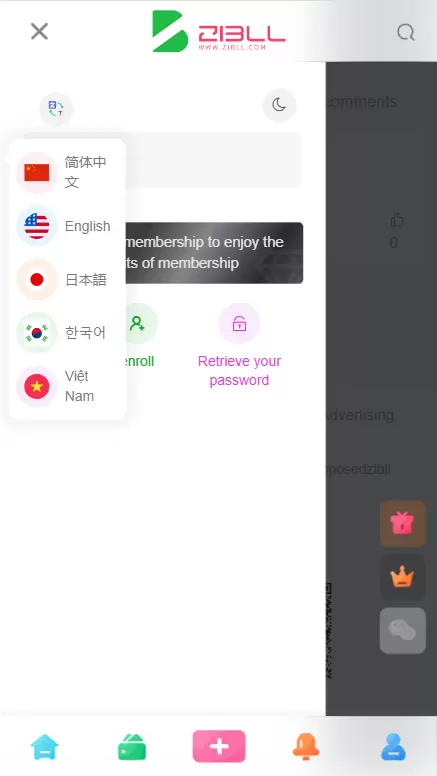Tap the gift floating button
Viewport: 437px width, 776px height.
(403, 524)
